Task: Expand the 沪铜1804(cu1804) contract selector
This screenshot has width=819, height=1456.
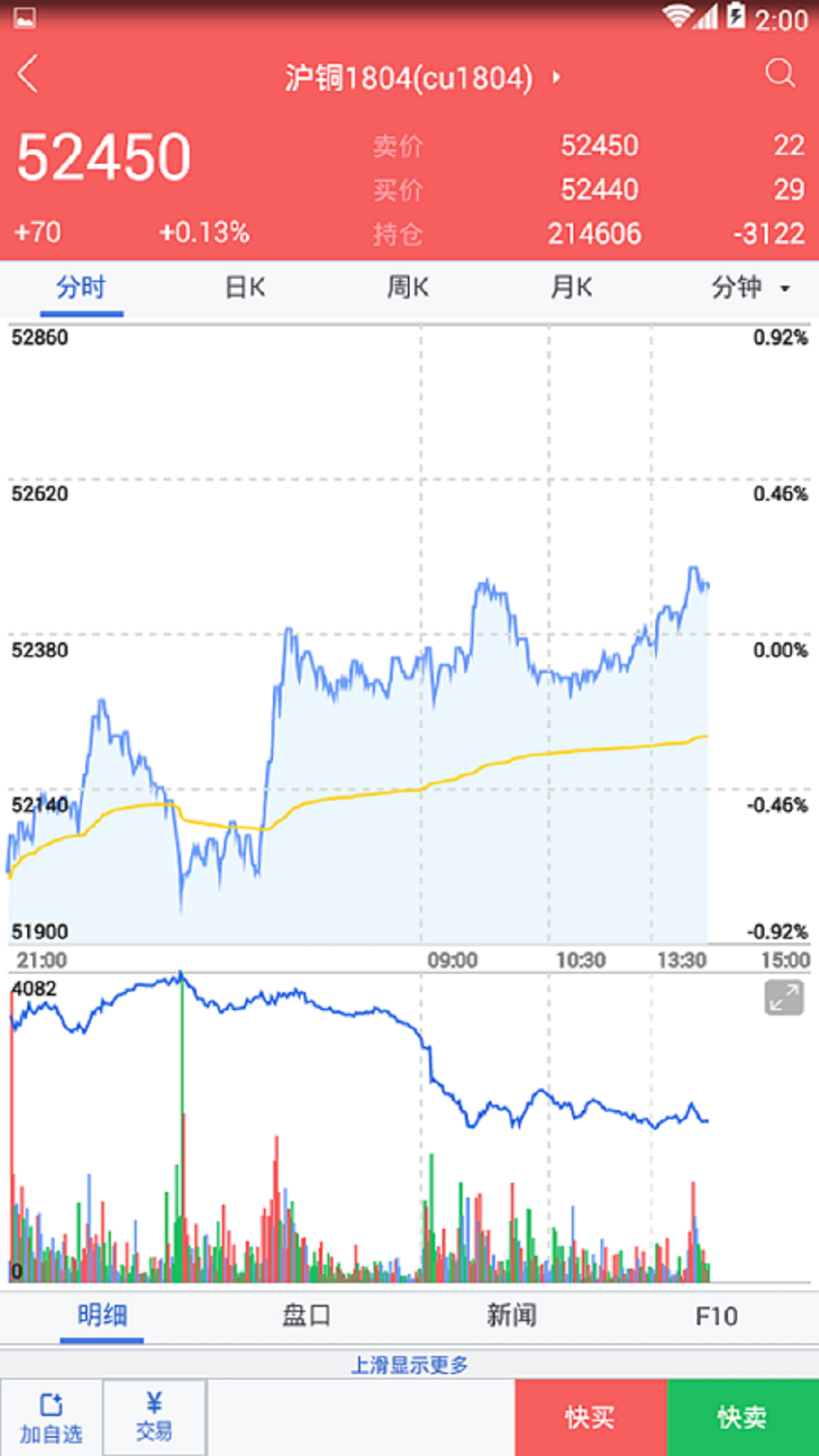Action: pyautogui.click(x=422, y=77)
